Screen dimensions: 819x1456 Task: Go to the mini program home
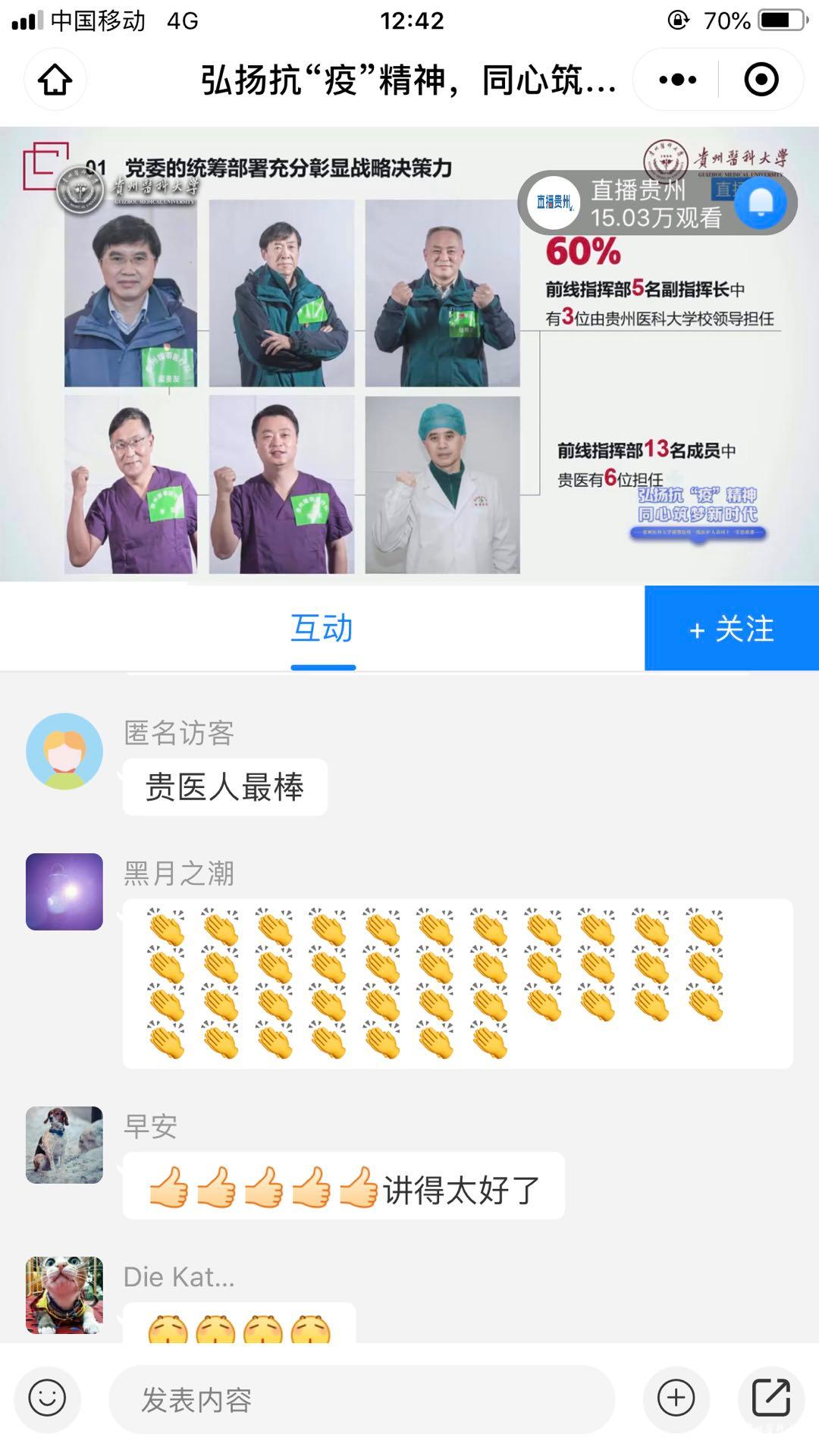coord(55,80)
